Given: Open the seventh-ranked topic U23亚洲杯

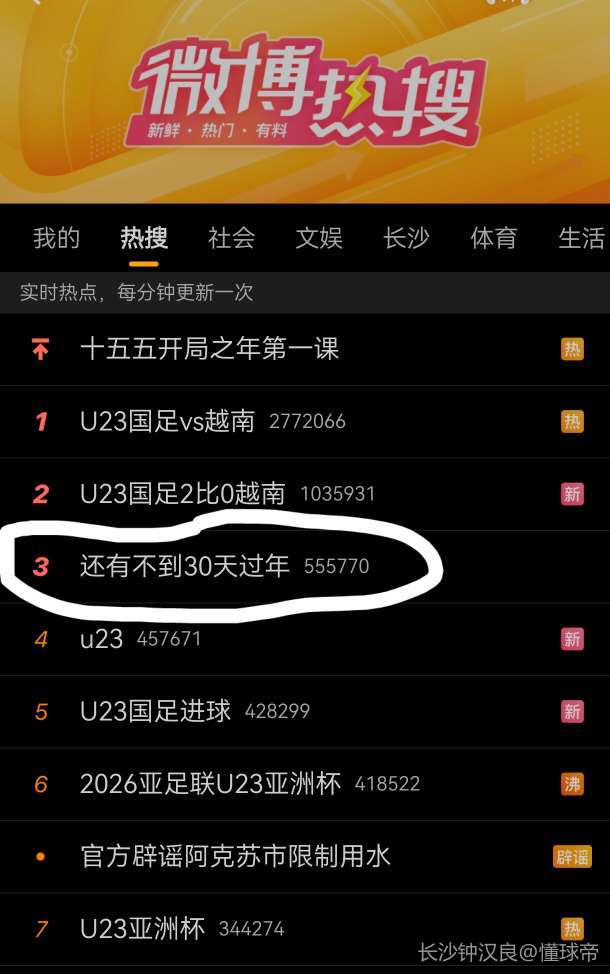Looking at the screenshot, I should [143, 929].
